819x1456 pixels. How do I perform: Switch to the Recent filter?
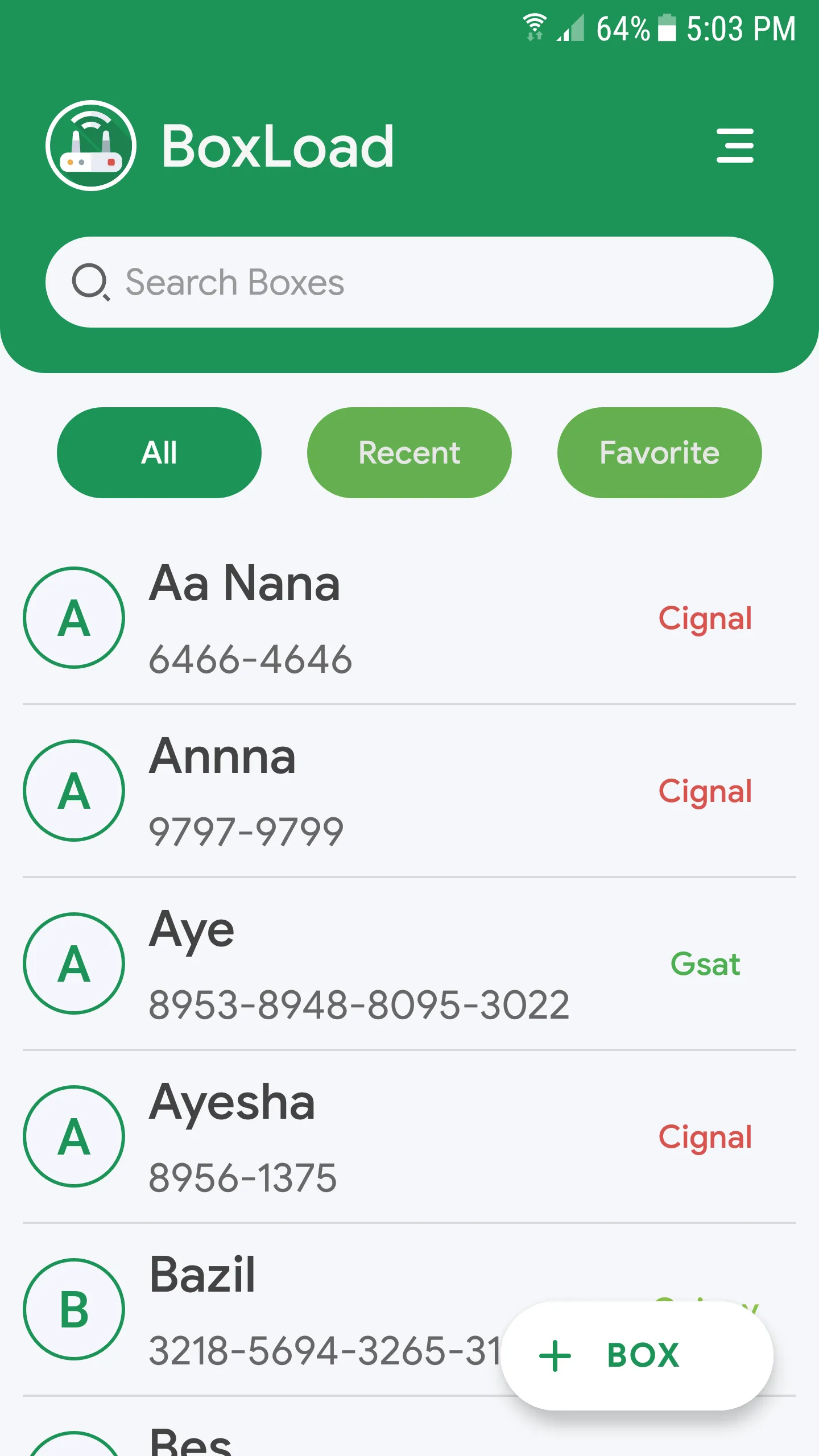409,453
